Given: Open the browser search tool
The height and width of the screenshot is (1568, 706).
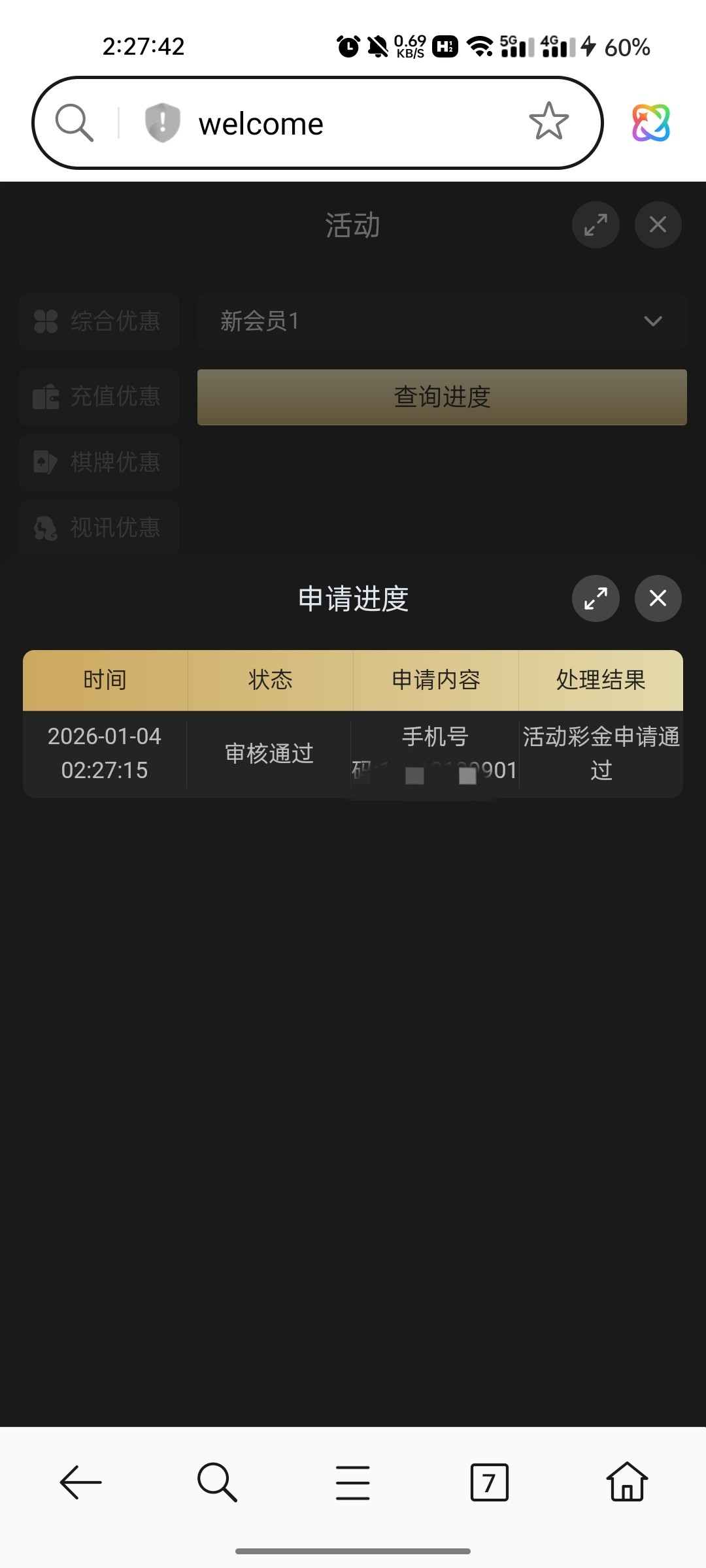Looking at the screenshot, I should (217, 1482).
